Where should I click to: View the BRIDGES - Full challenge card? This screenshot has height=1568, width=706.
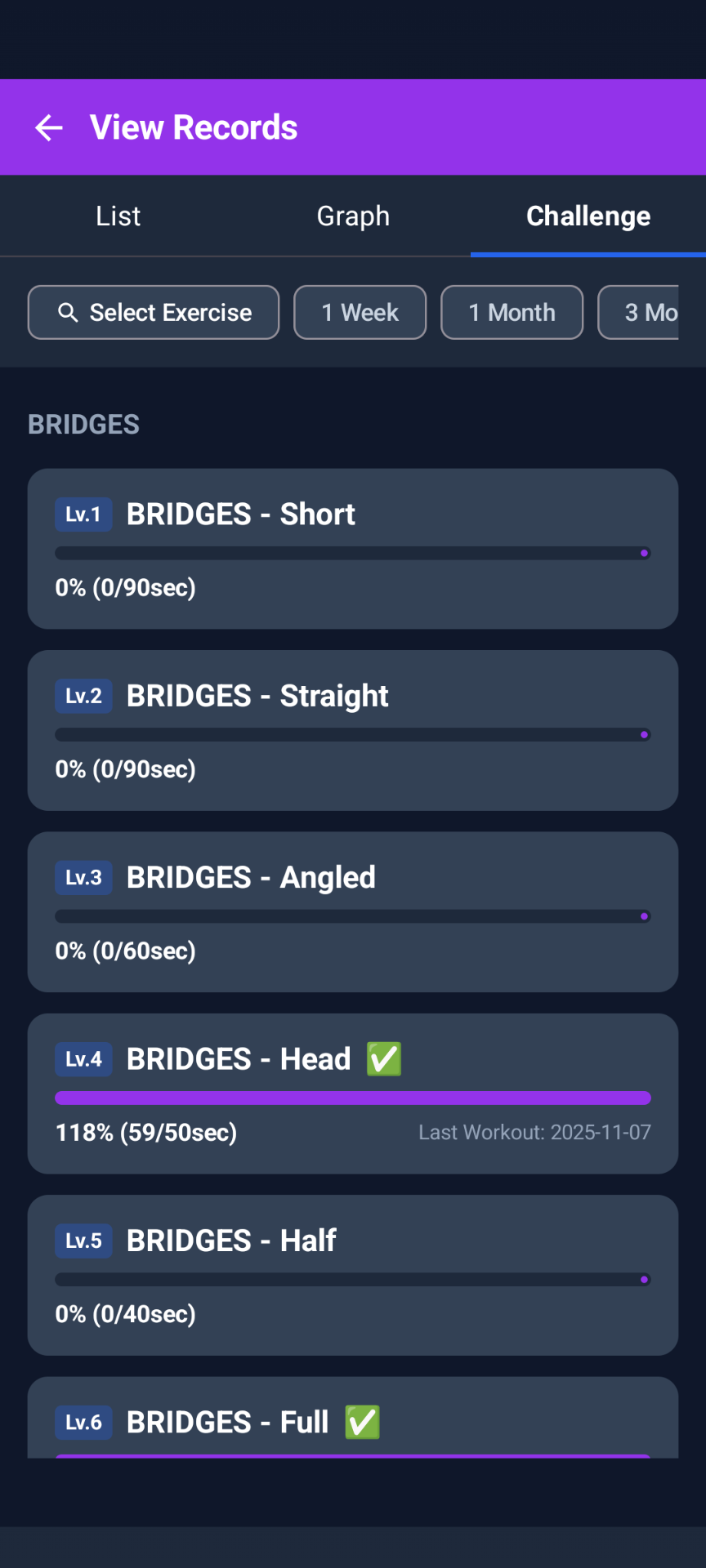click(x=353, y=1419)
